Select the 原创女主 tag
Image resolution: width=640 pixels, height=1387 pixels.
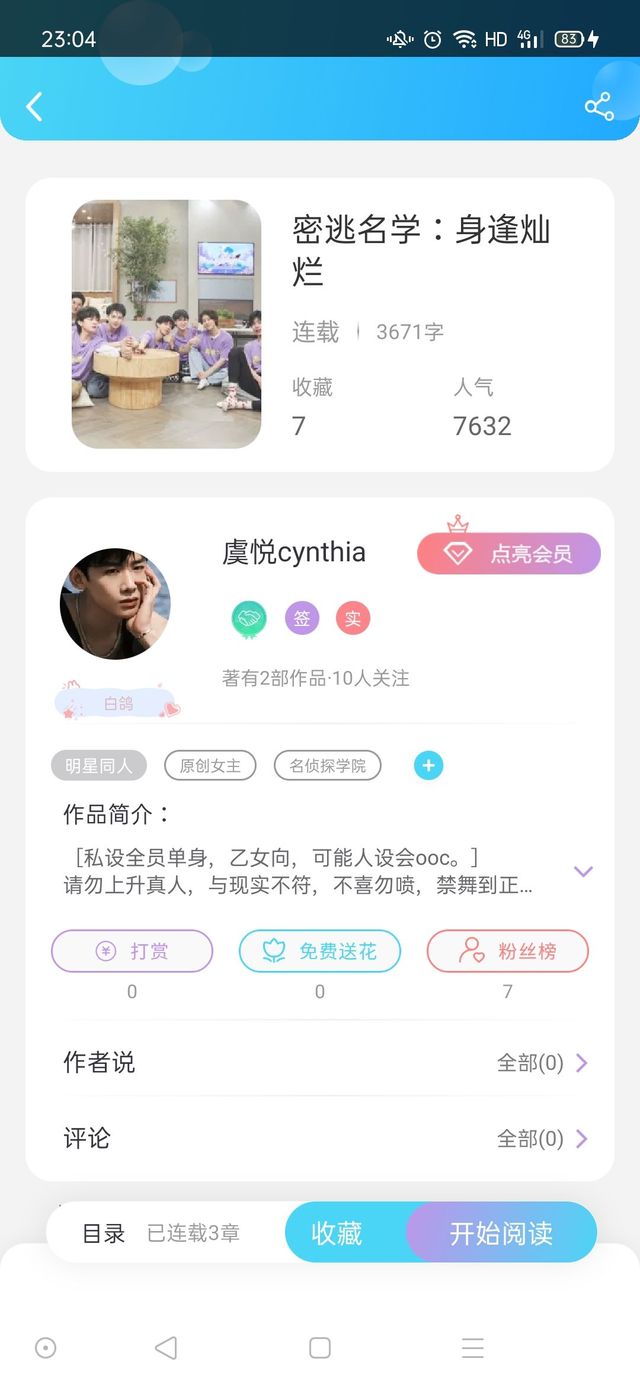[210, 766]
